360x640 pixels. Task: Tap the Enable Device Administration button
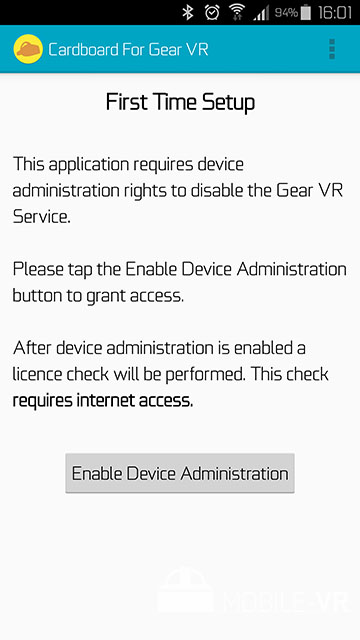tap(180, 473)
